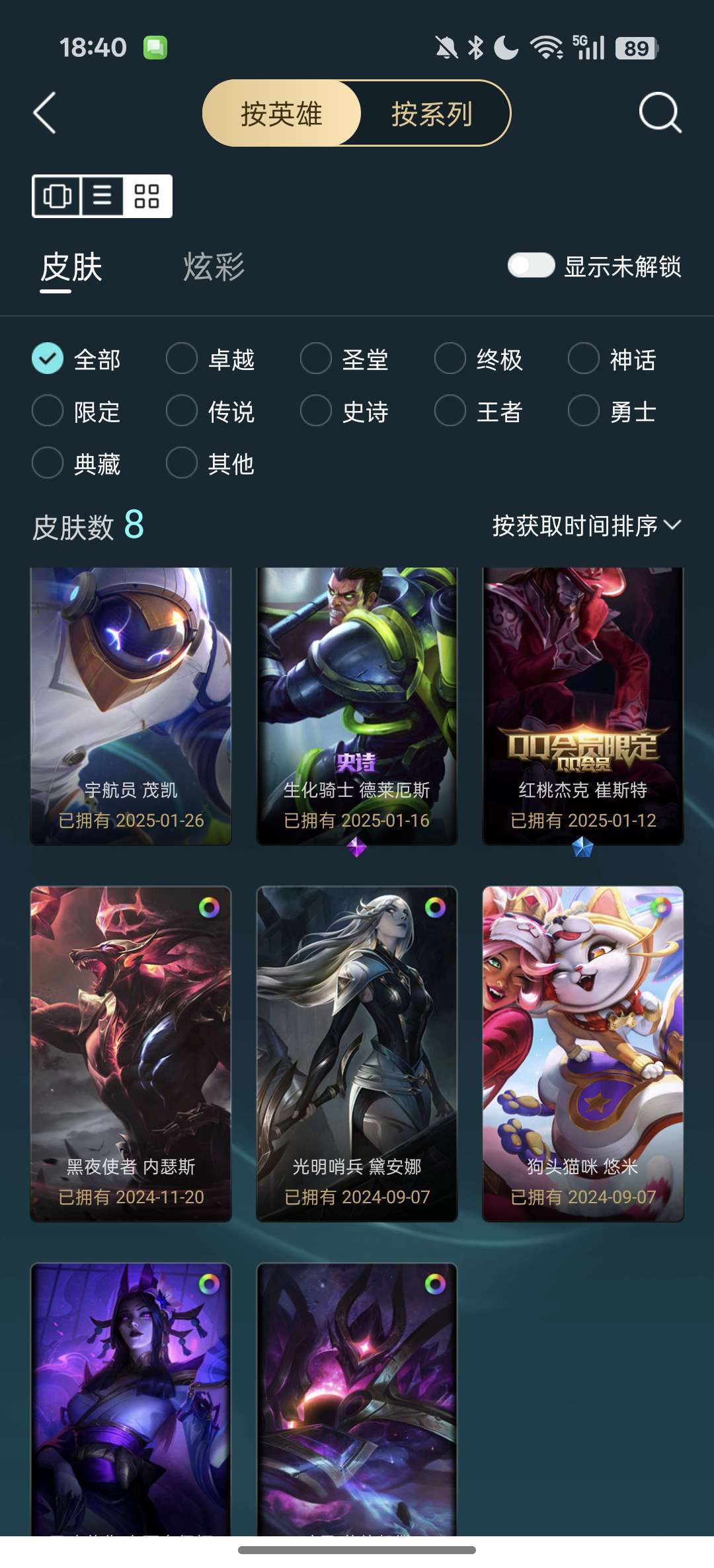Open the 炫彩 tab
714x1568 pixels.
(214, 267)
